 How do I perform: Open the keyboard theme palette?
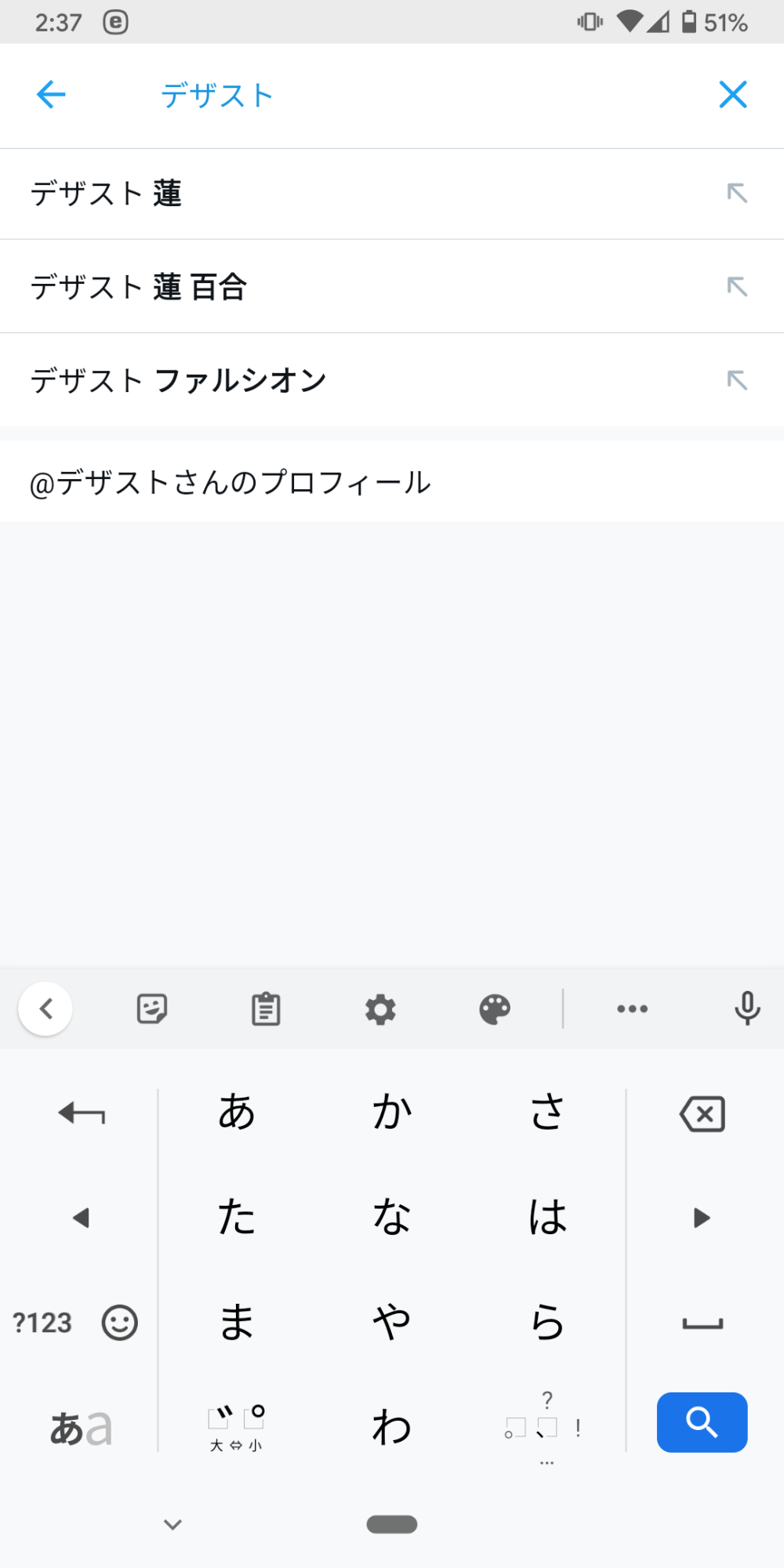click(x=495, y=1009)
